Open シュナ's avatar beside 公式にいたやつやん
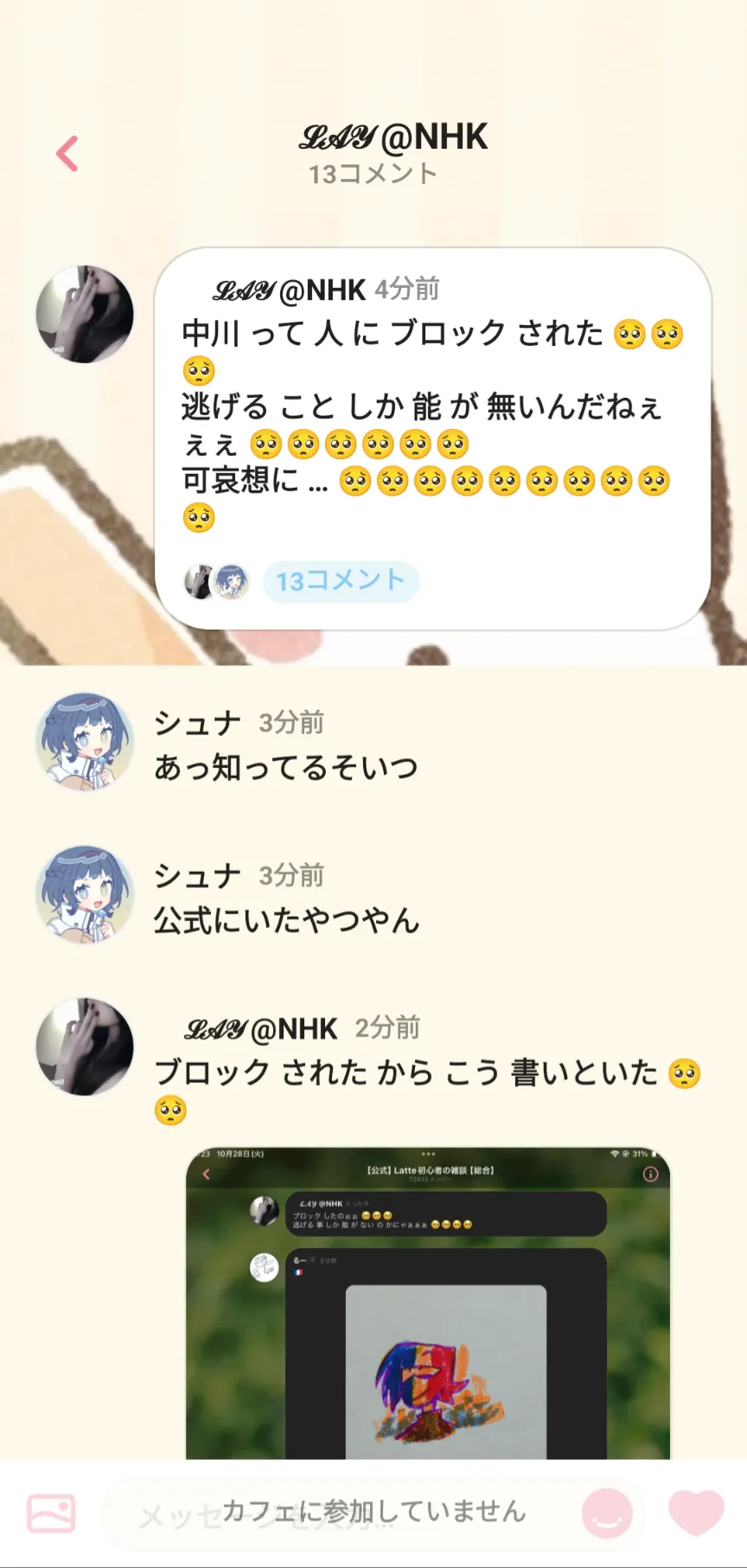 (85, 894)
